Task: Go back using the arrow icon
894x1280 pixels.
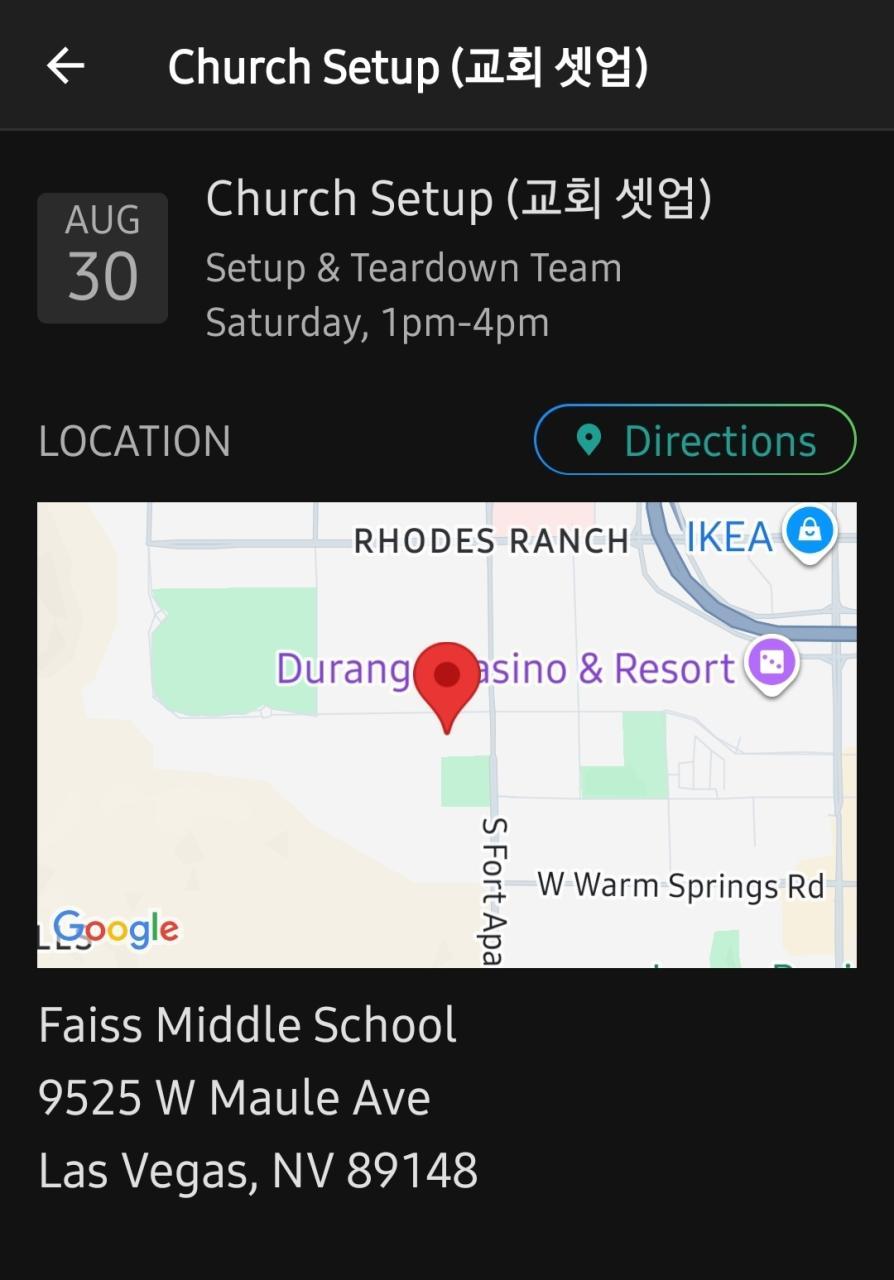Action: (66, 66)
